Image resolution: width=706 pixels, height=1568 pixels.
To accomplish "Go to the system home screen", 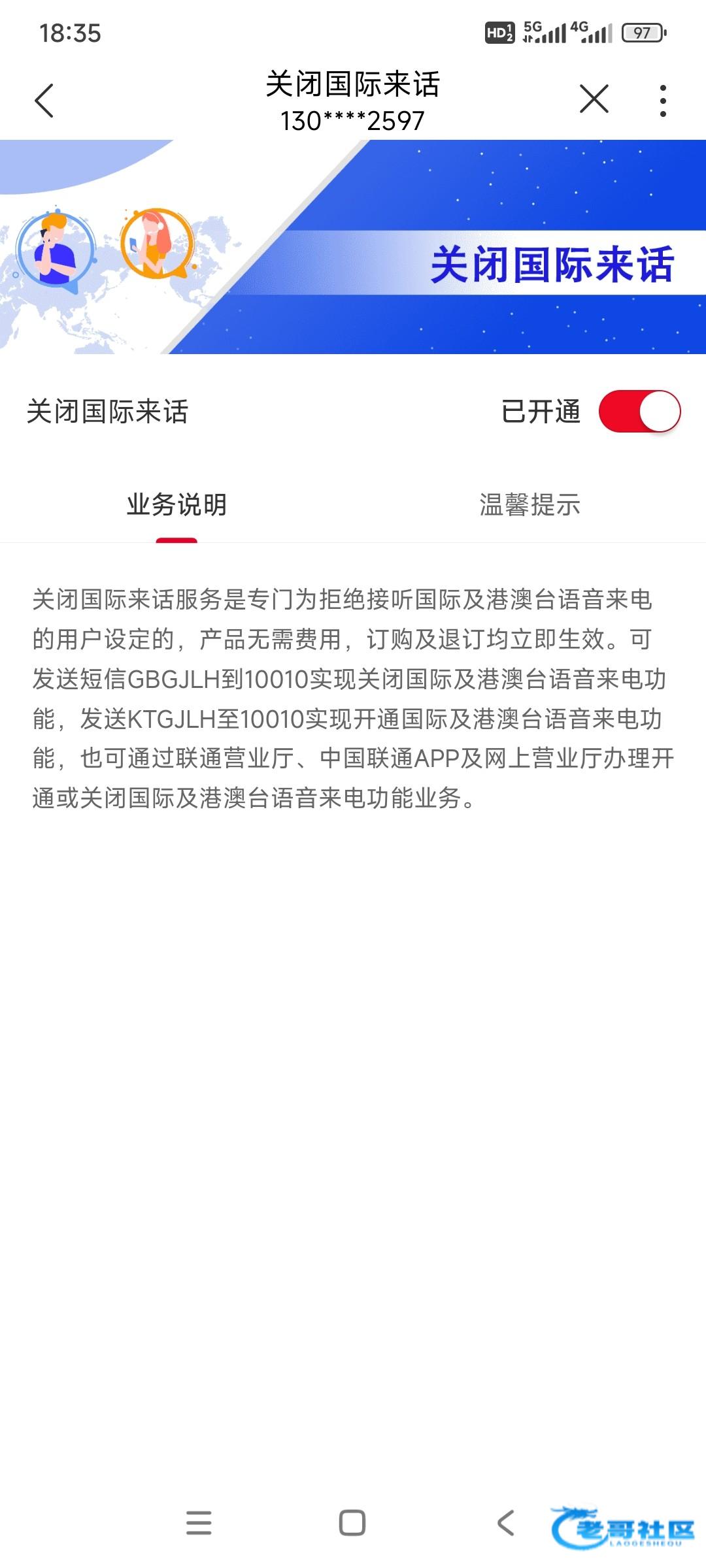I will (x=352, y=1522).
